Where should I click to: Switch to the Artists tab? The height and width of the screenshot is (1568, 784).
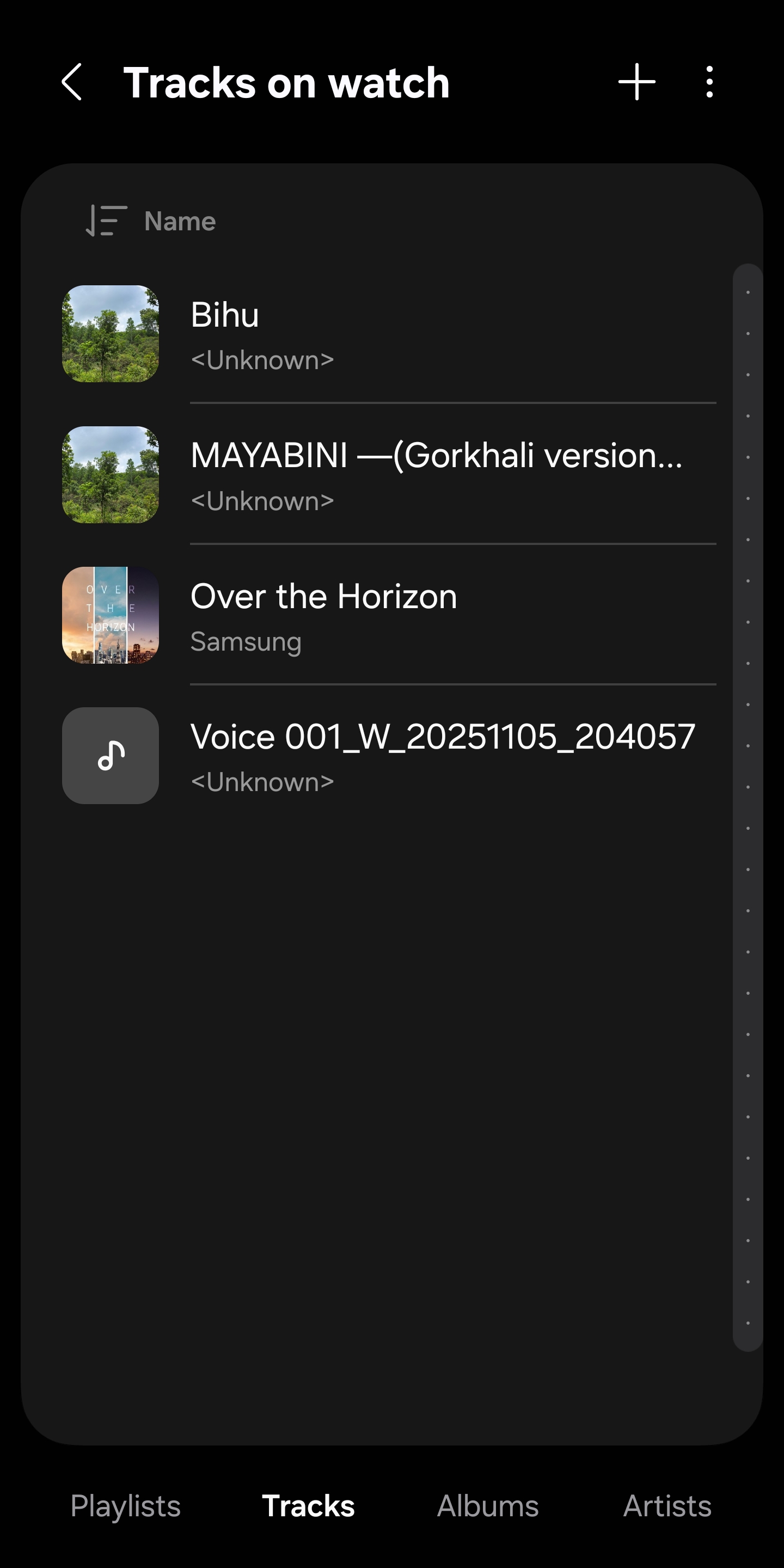click(667, 1506)
